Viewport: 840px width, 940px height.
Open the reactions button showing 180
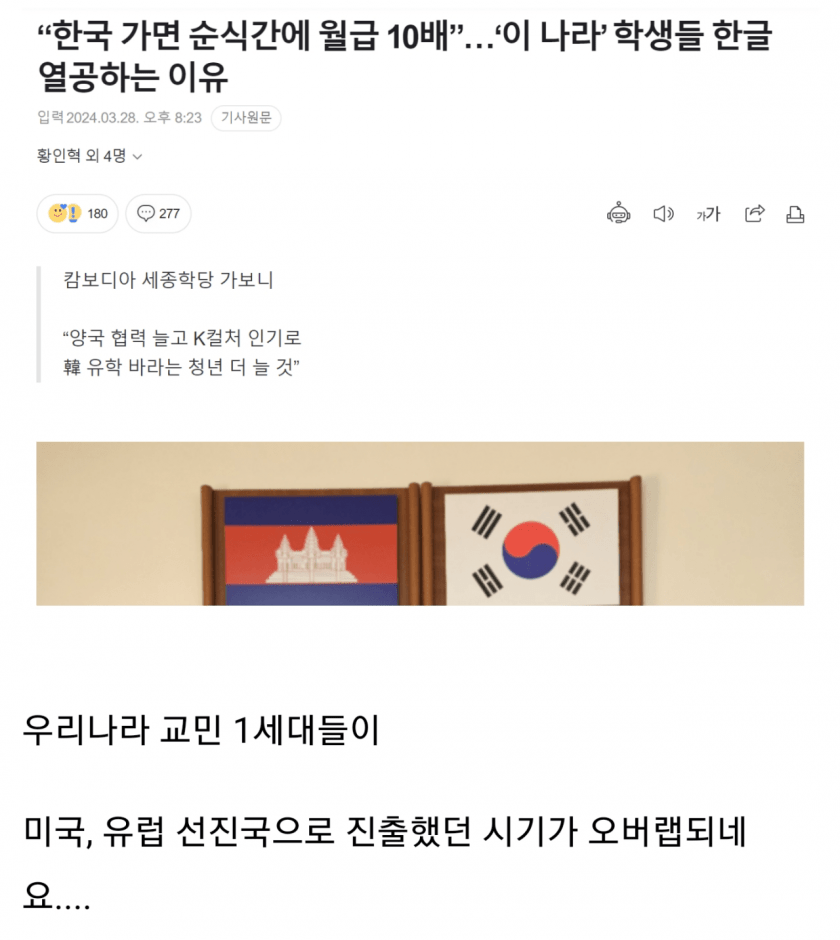pos(78,213)
